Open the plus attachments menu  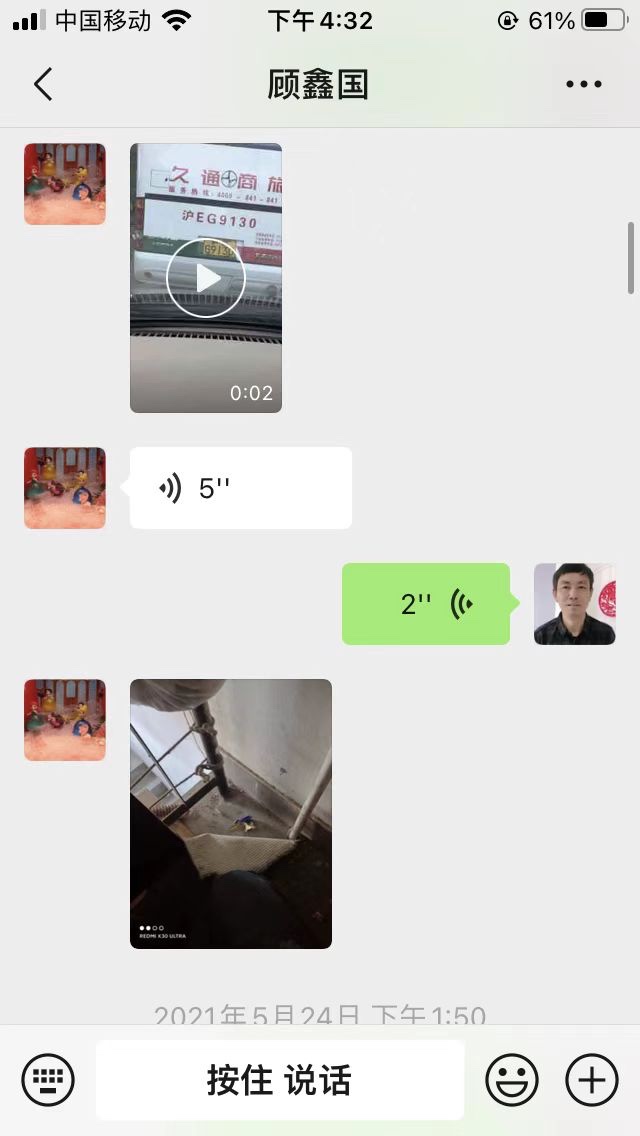coord(592,1080)
